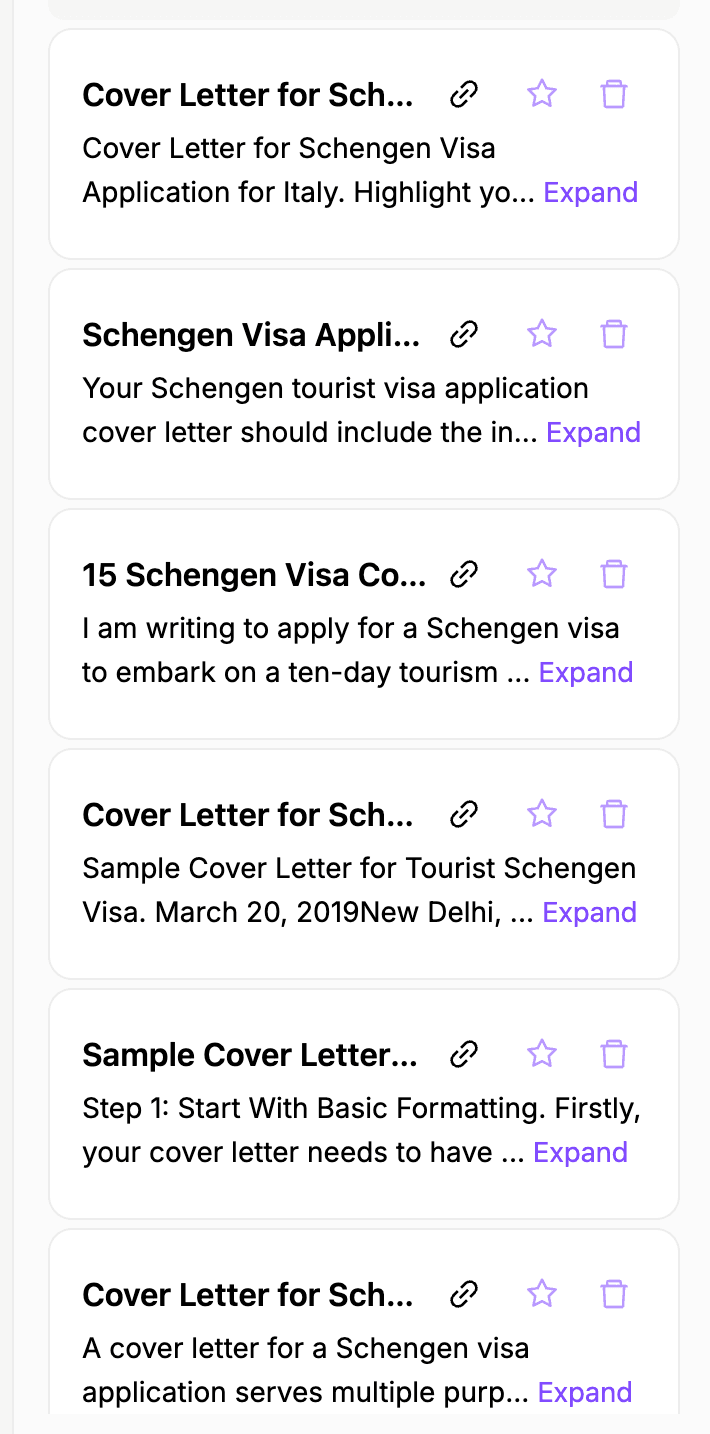The image size is (710, 1434).
Task: Copy link of Schengen Visa Appli... card
Action: (x=463, y=334)
